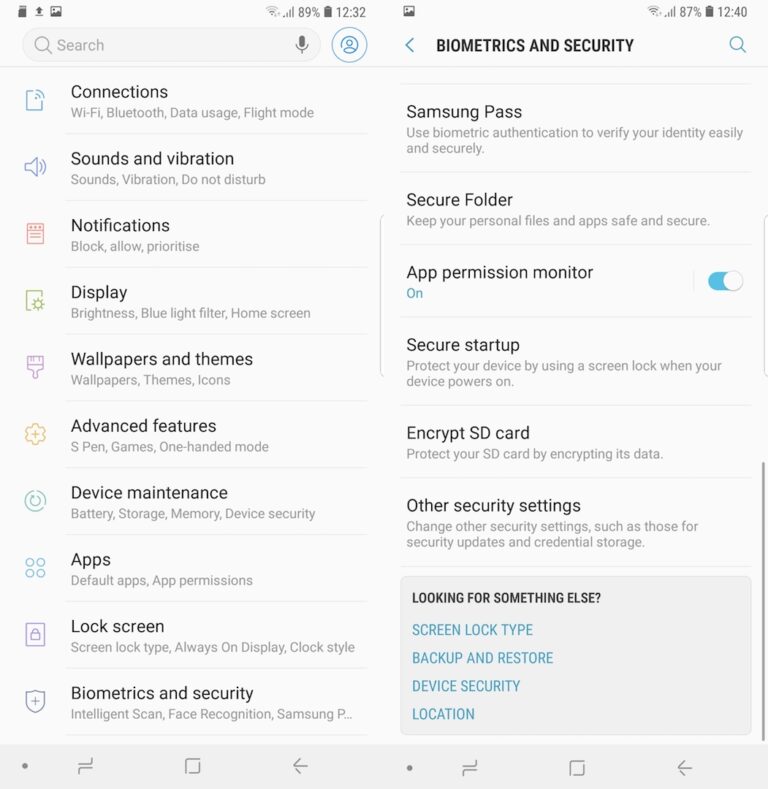Open Samsung Pass

point(574,129)
